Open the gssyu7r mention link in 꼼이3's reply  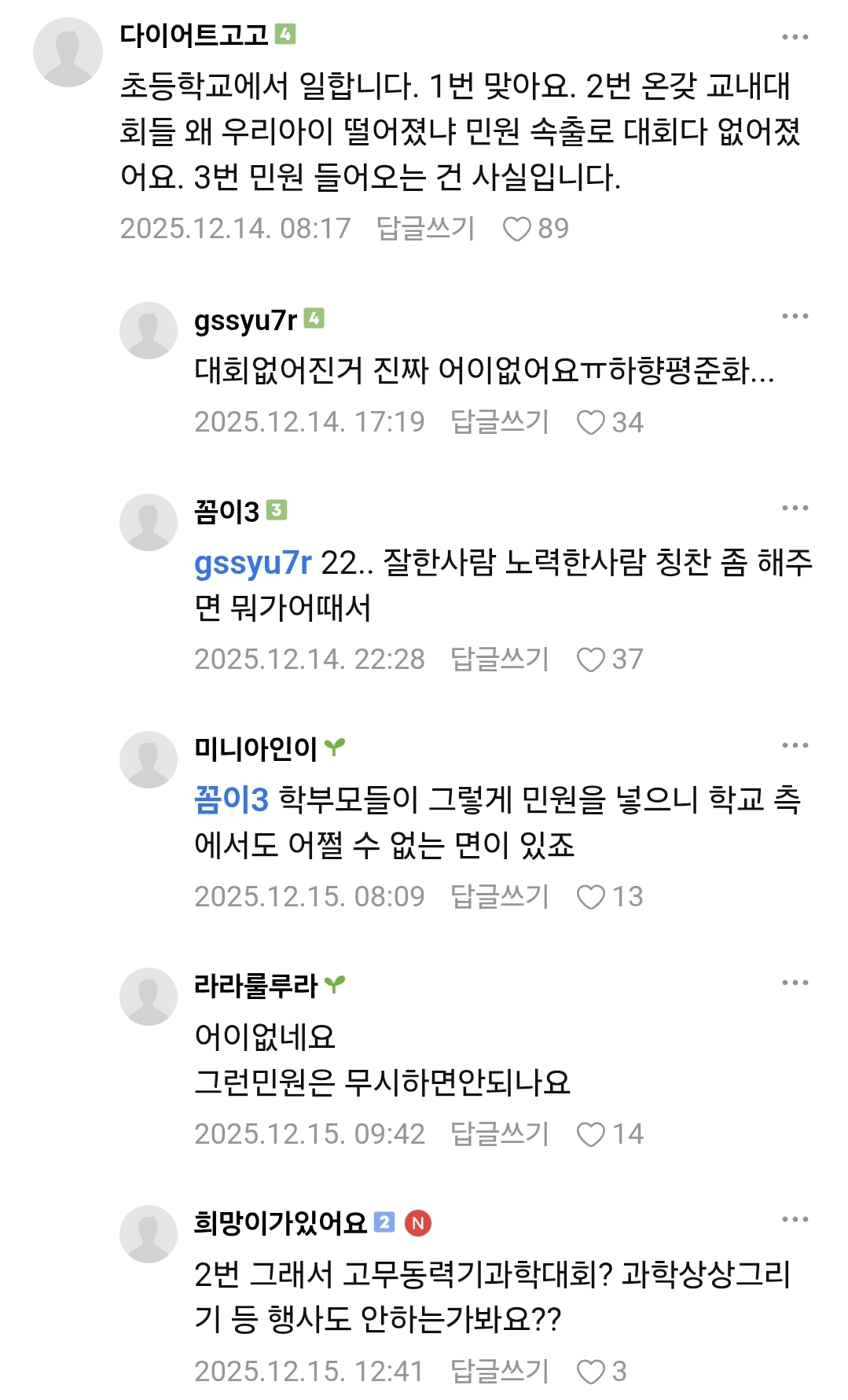click(x=251, y=563)
